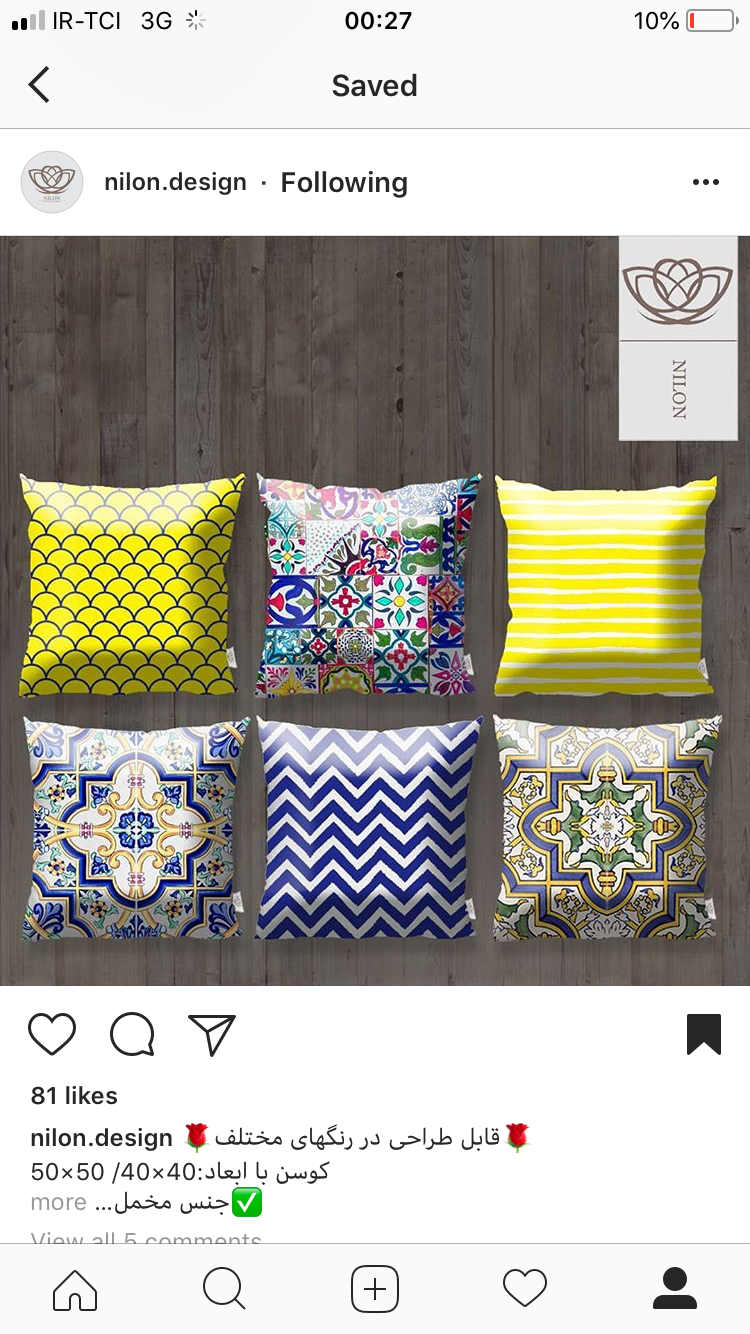
Task: Tap the Following button beside nilon.design
Action: [x=344, y=182]
